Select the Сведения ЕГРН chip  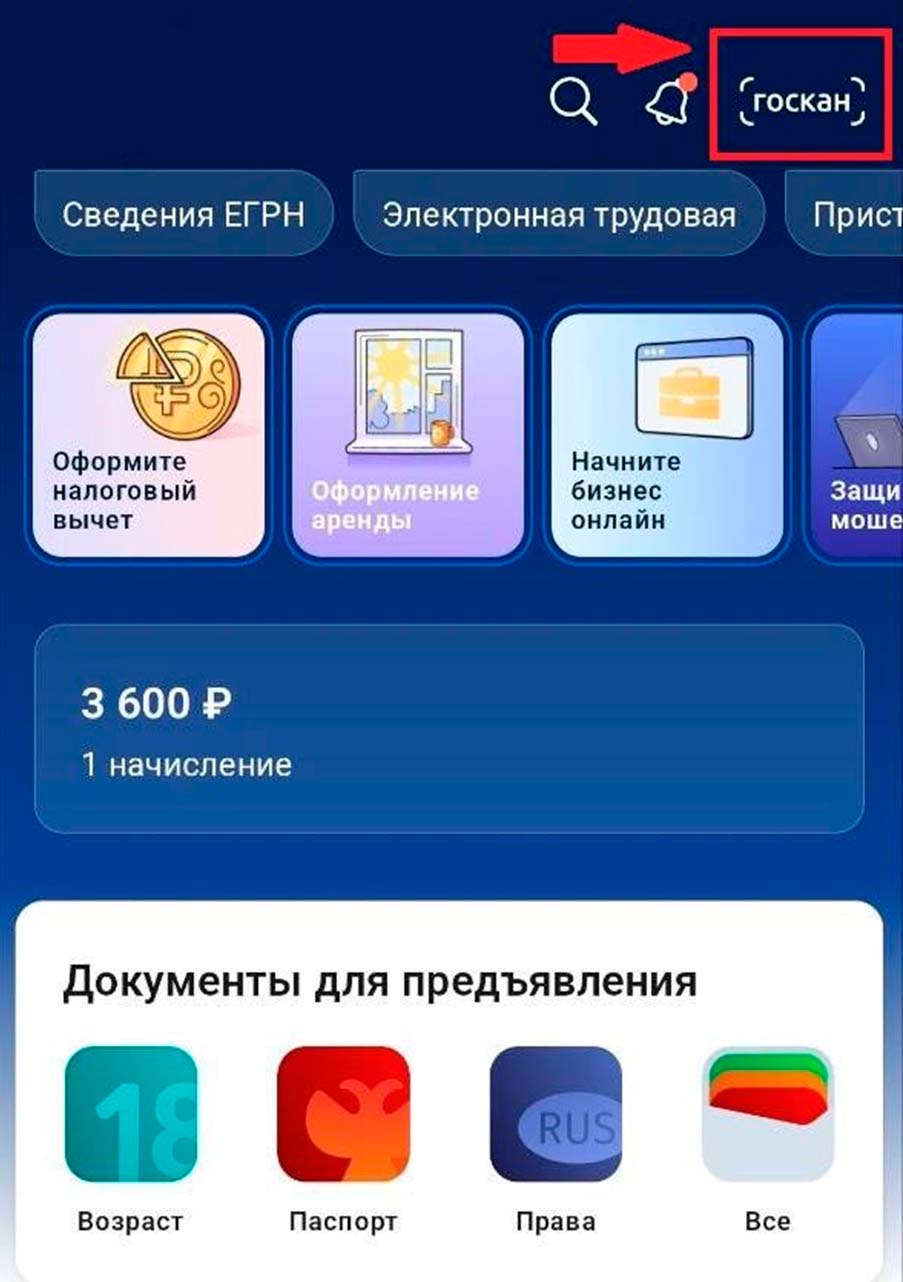(x=183, y=214)
